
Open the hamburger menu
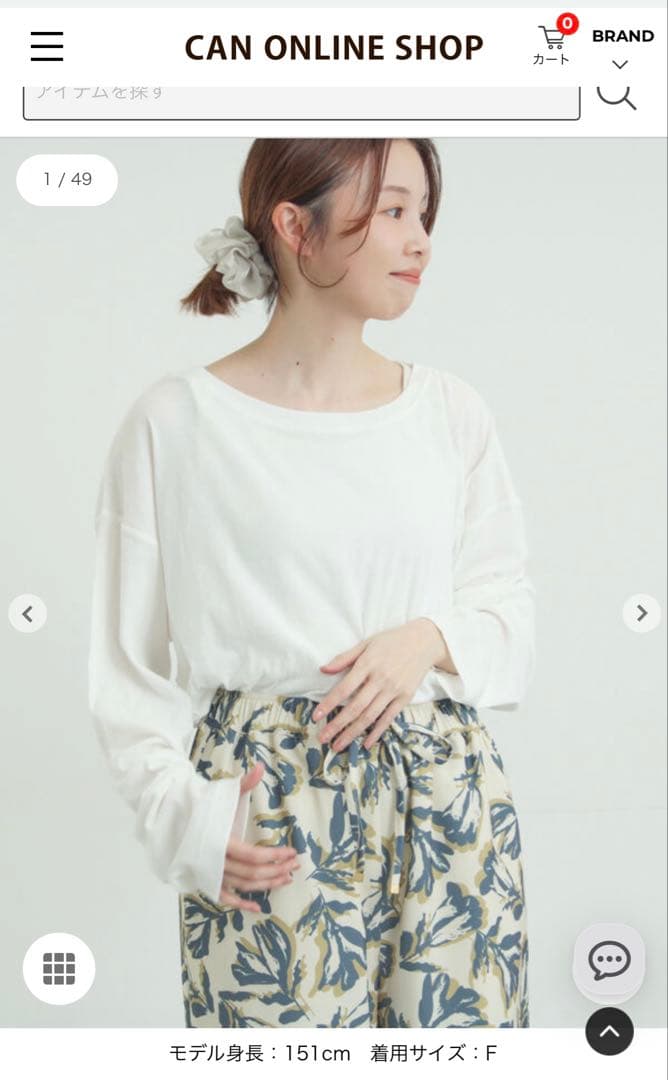tap(47, 46)
